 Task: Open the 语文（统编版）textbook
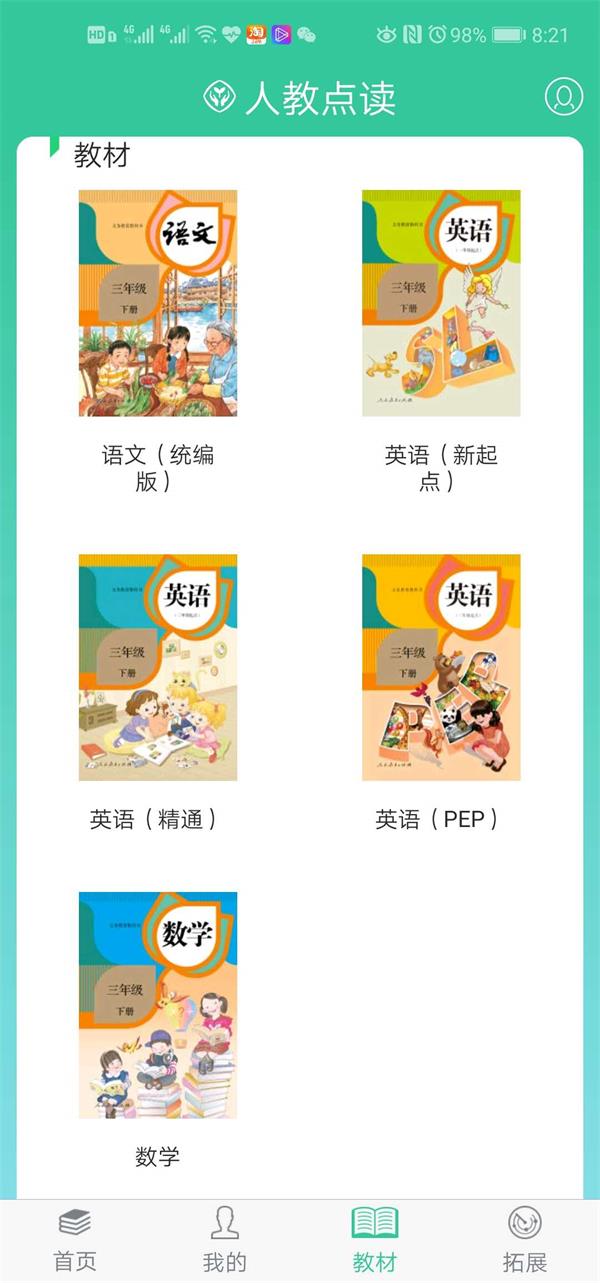(158, 303)
